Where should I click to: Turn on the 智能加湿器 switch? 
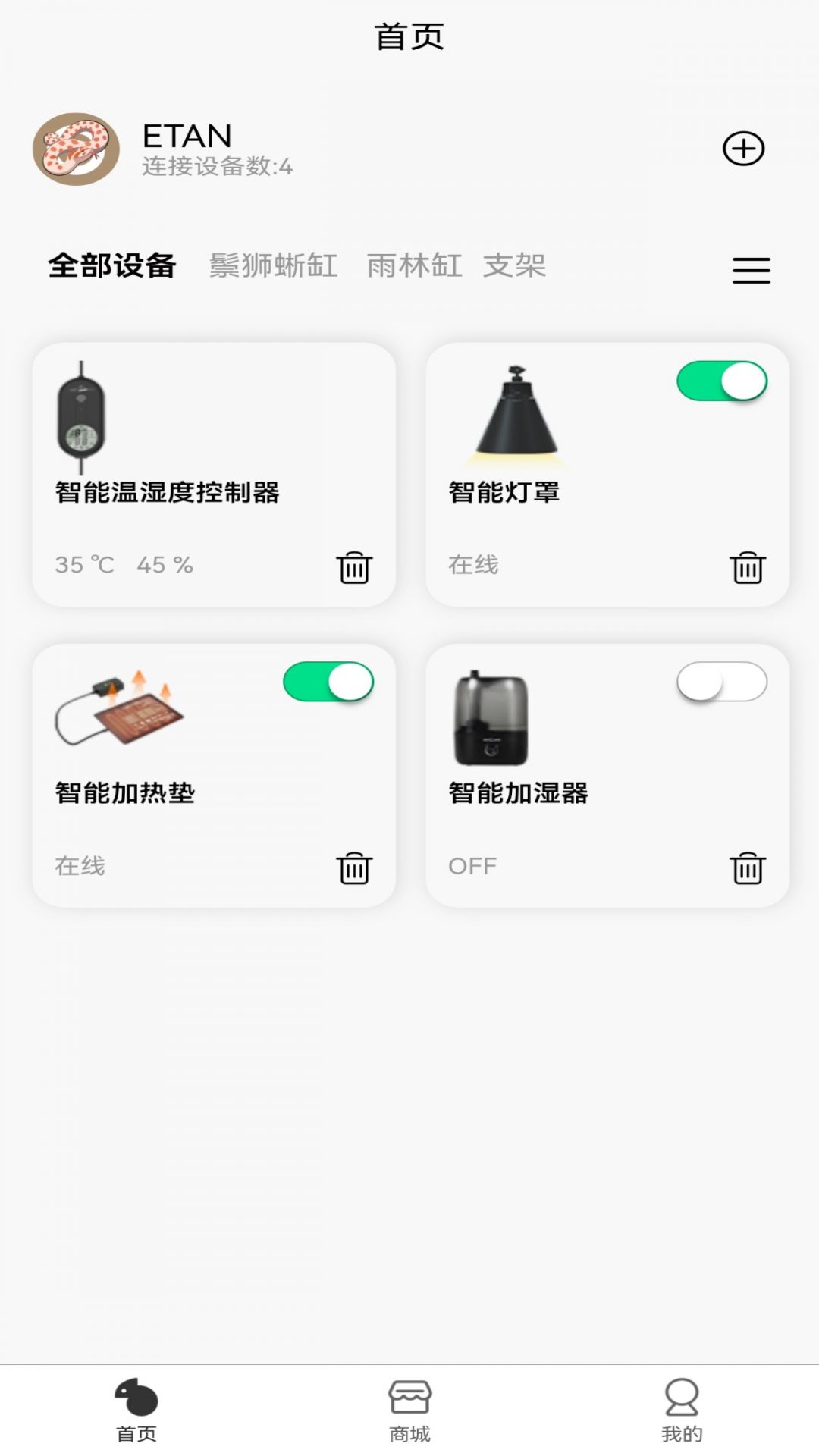[723, 682]
